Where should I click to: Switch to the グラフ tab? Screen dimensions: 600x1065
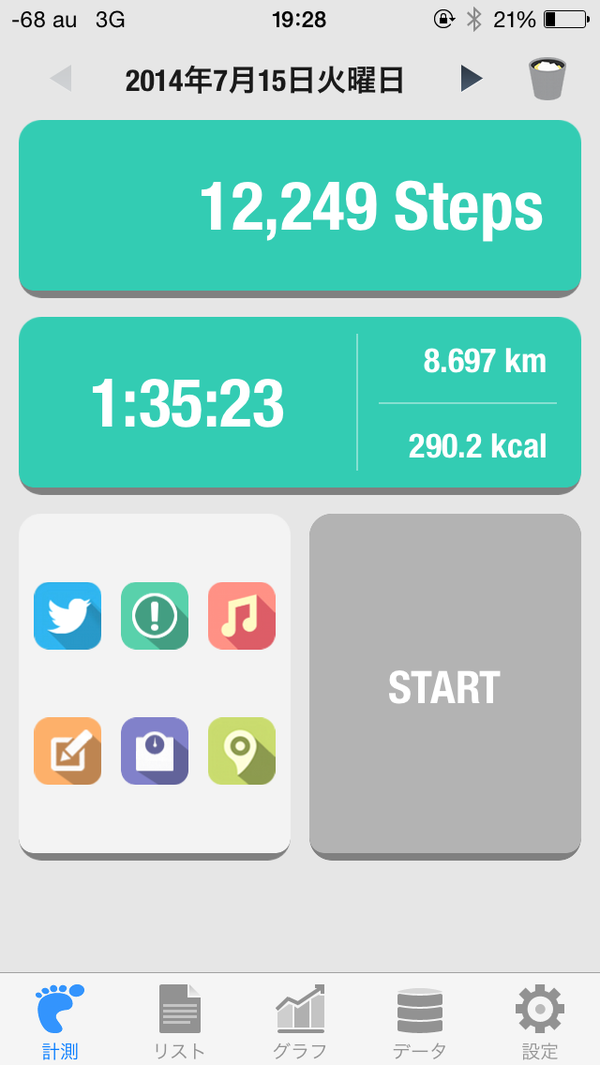(300, 1020)
